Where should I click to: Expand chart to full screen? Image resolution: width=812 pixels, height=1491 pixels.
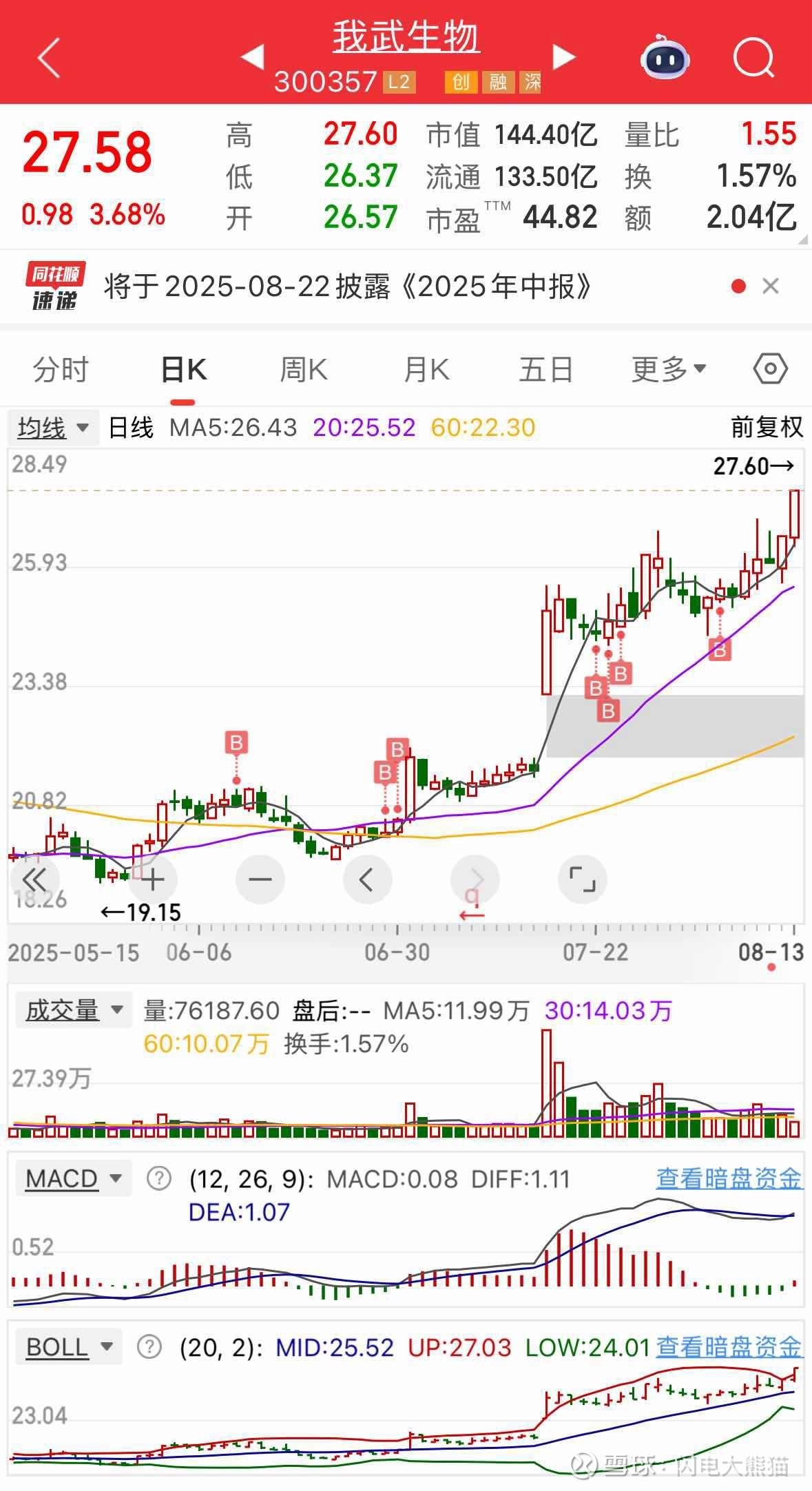(582, 879)
